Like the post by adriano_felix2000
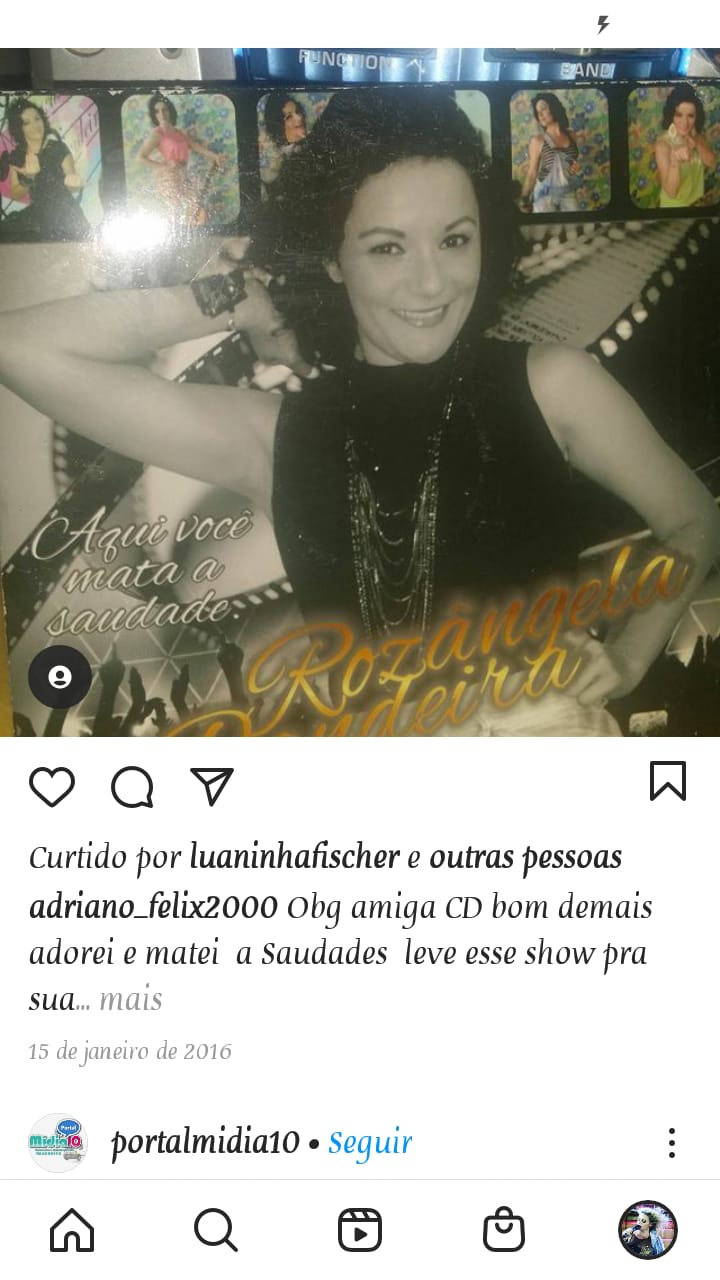 pyautogui.click(x=52, y=787)
